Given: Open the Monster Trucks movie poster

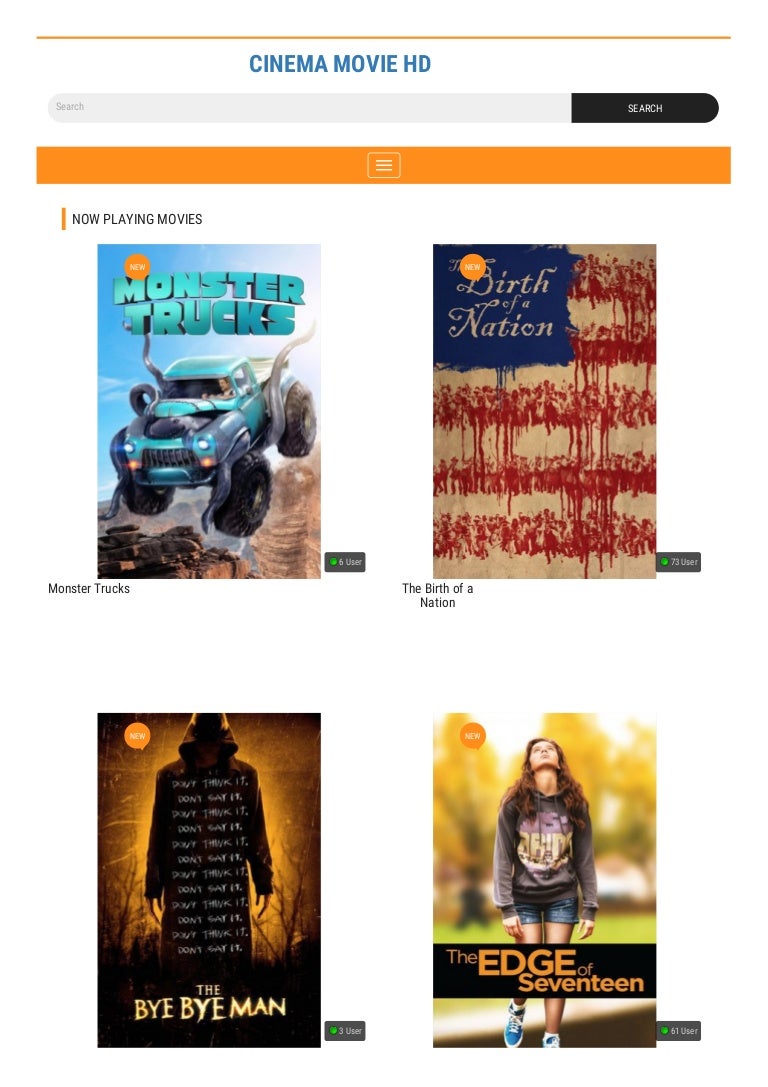Looking at the screenshot, I should point(209,411).
